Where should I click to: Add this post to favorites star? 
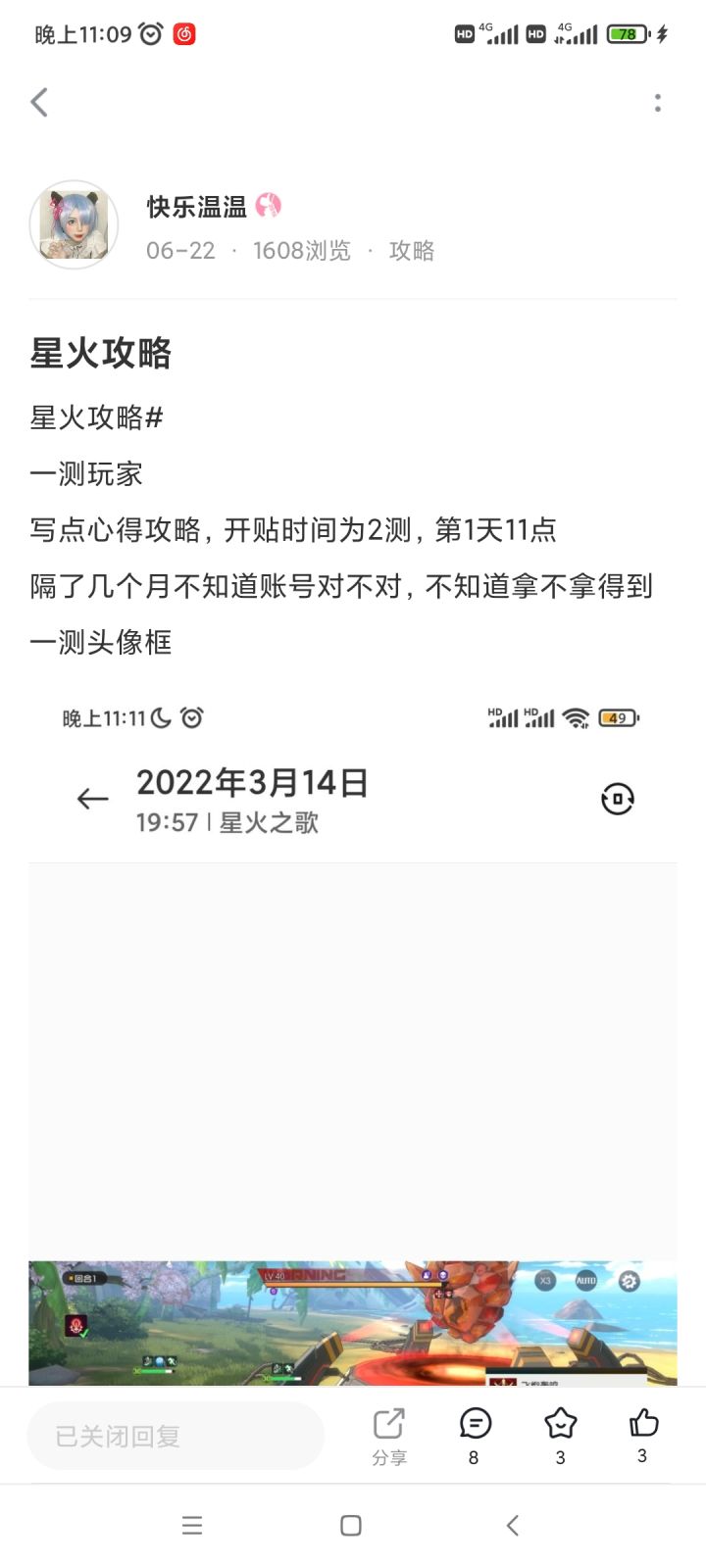tap(560, 1437)
